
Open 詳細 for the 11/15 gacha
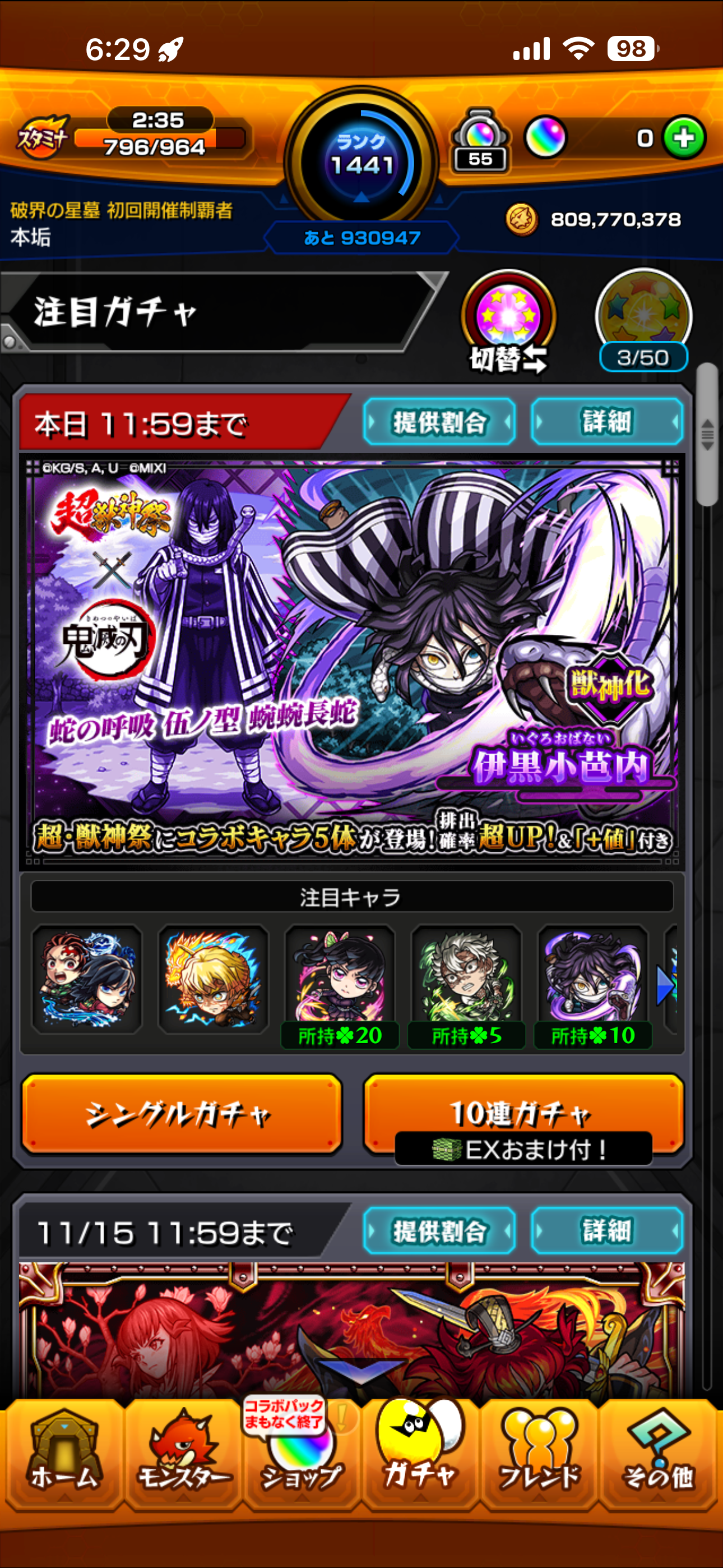pos(607,1231)
